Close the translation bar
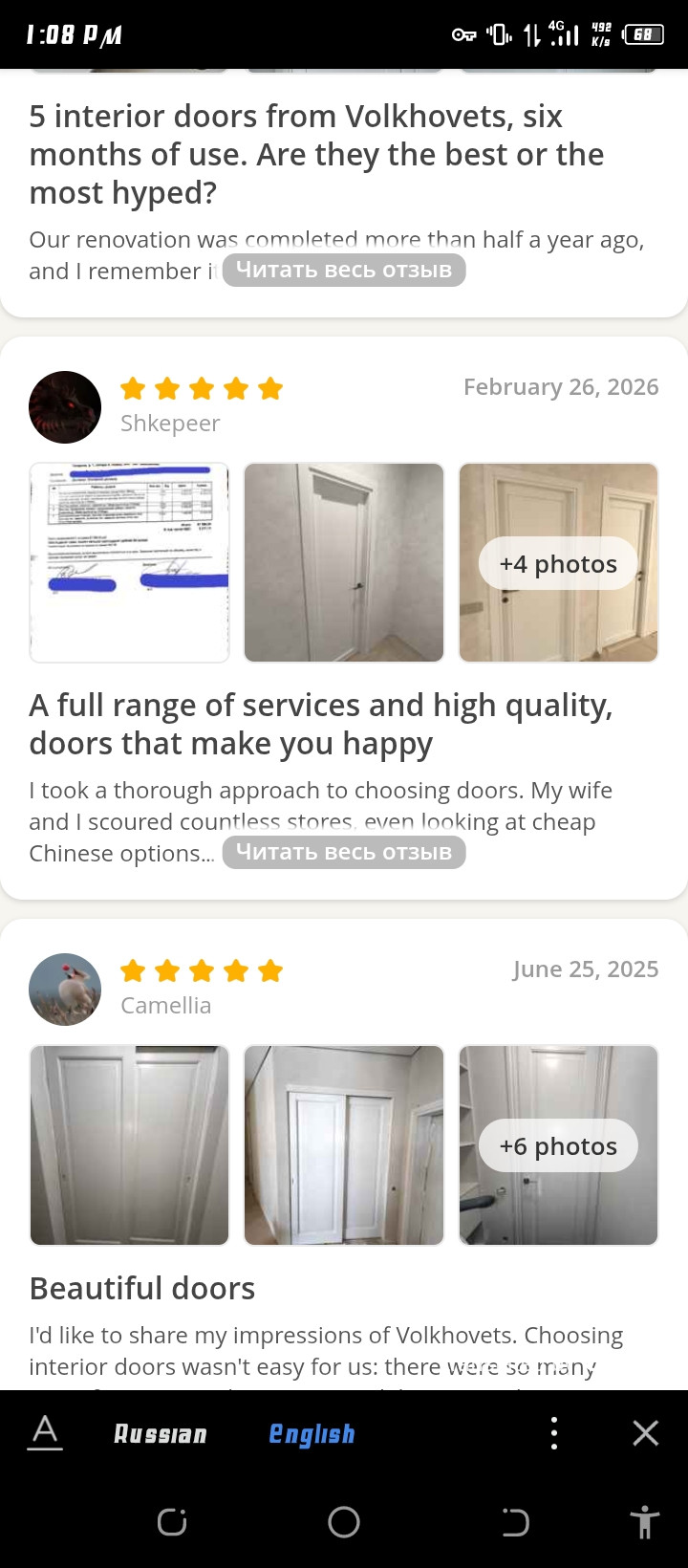Screen dimensions: 688x1568 point(646,1433)
